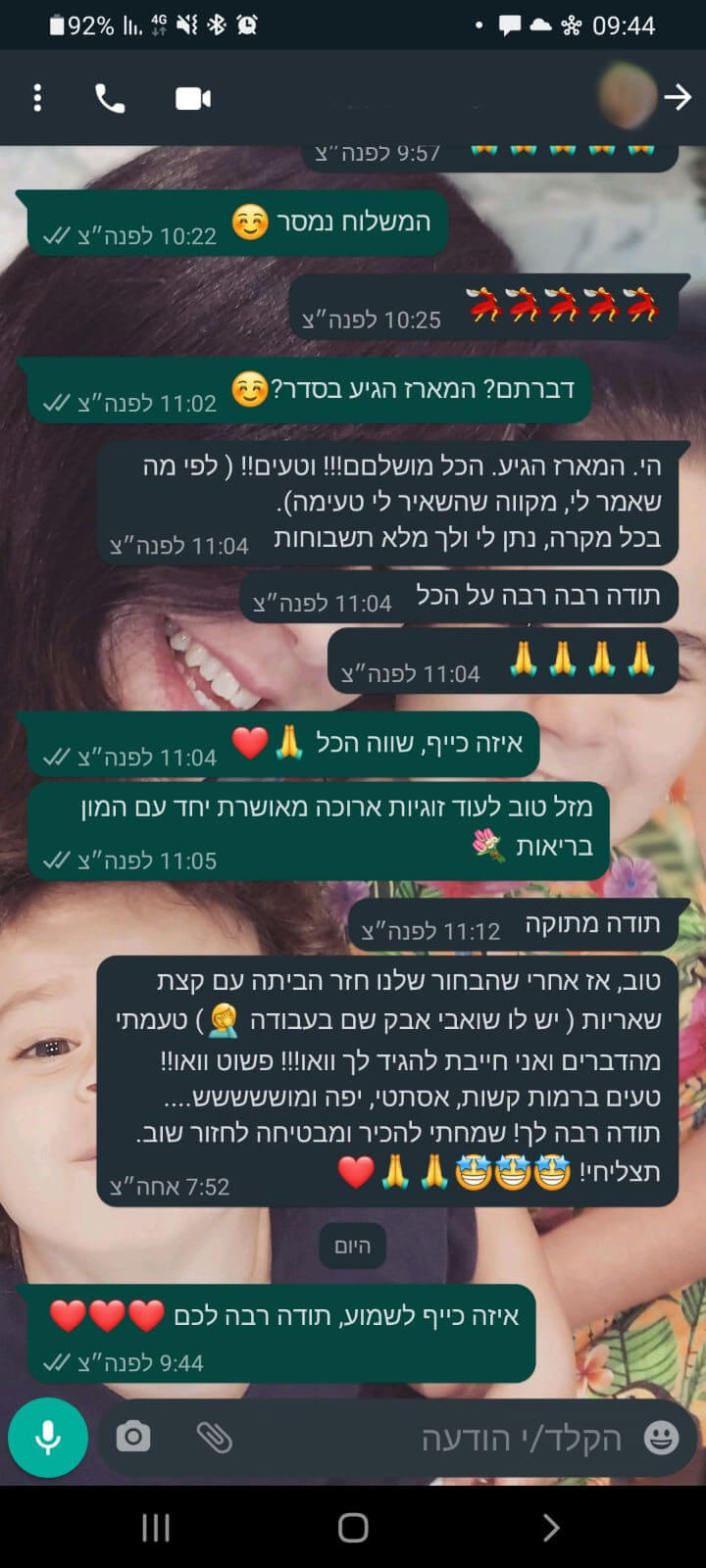Attach a file with the paperclip

[214, 1438]
